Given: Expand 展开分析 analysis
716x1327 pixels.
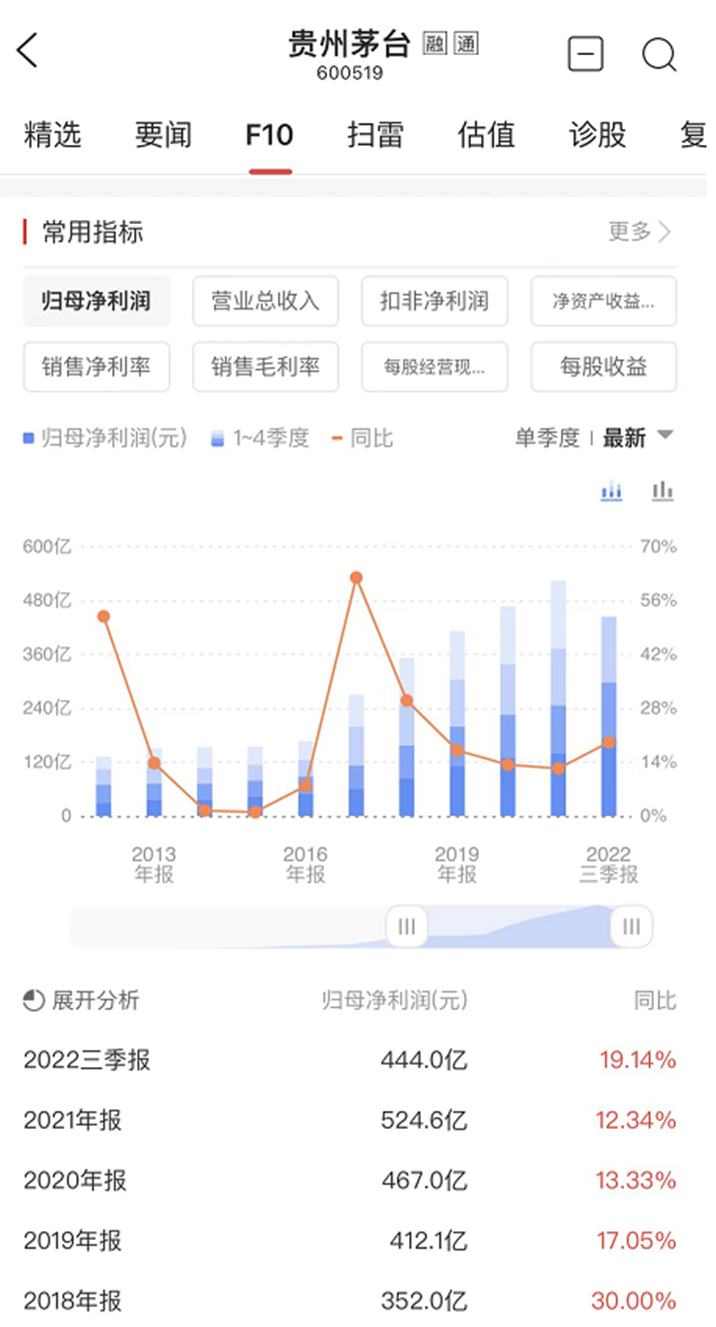Looking at the screenshot, I should 81,1000.
